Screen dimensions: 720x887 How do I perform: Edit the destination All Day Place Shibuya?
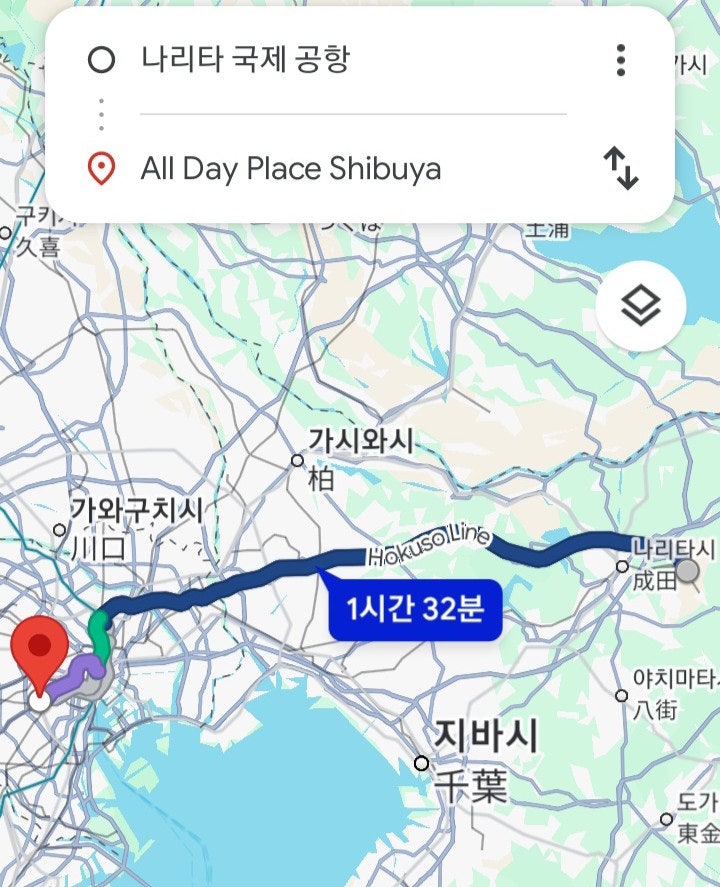tap(291, 169)
